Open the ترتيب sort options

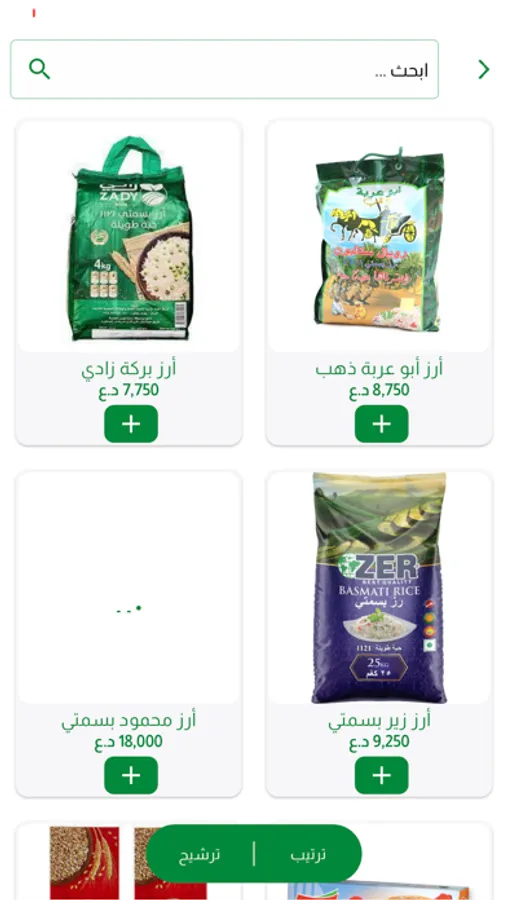308,854
